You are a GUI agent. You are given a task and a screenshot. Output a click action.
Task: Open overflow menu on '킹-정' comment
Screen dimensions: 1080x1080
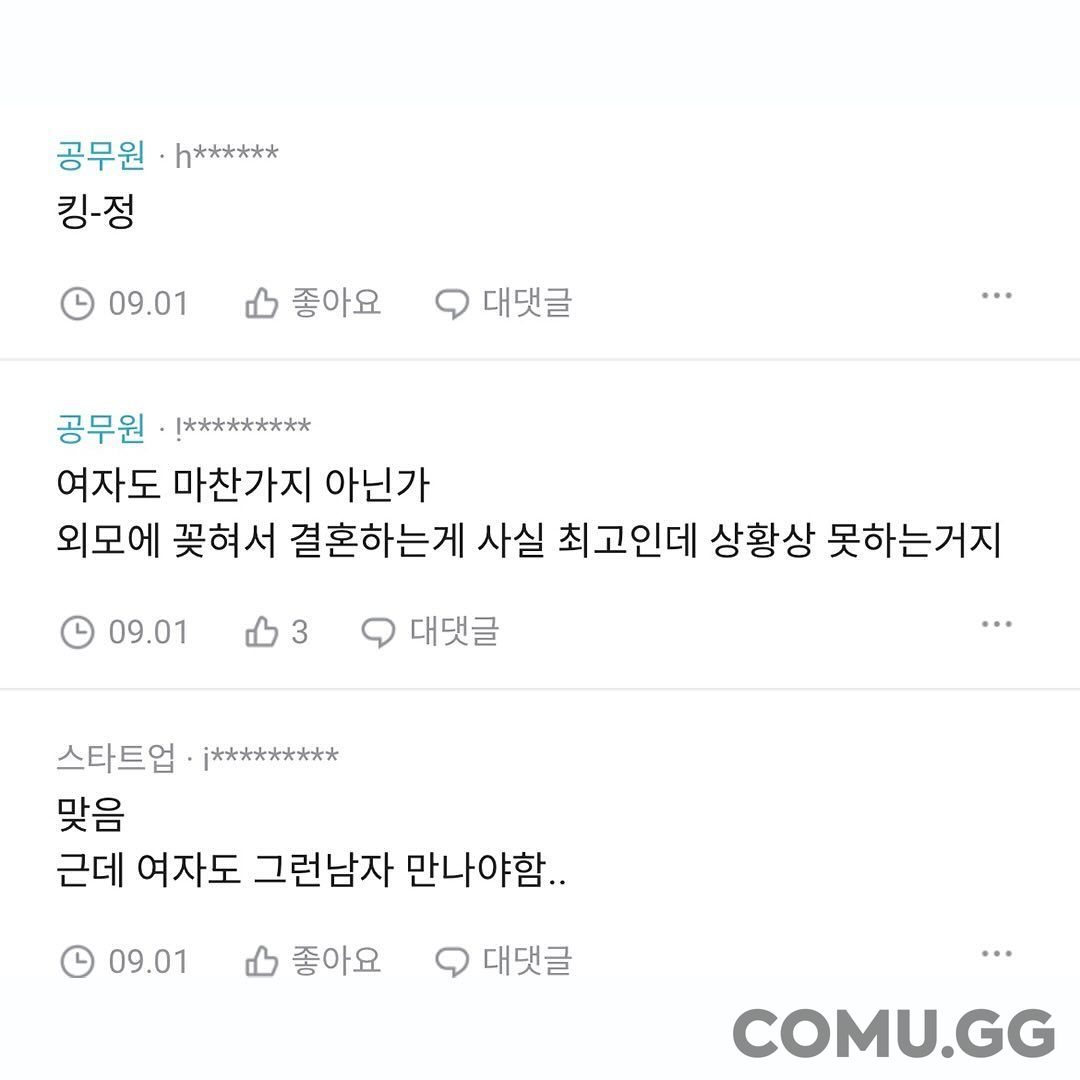click(996, 296)
